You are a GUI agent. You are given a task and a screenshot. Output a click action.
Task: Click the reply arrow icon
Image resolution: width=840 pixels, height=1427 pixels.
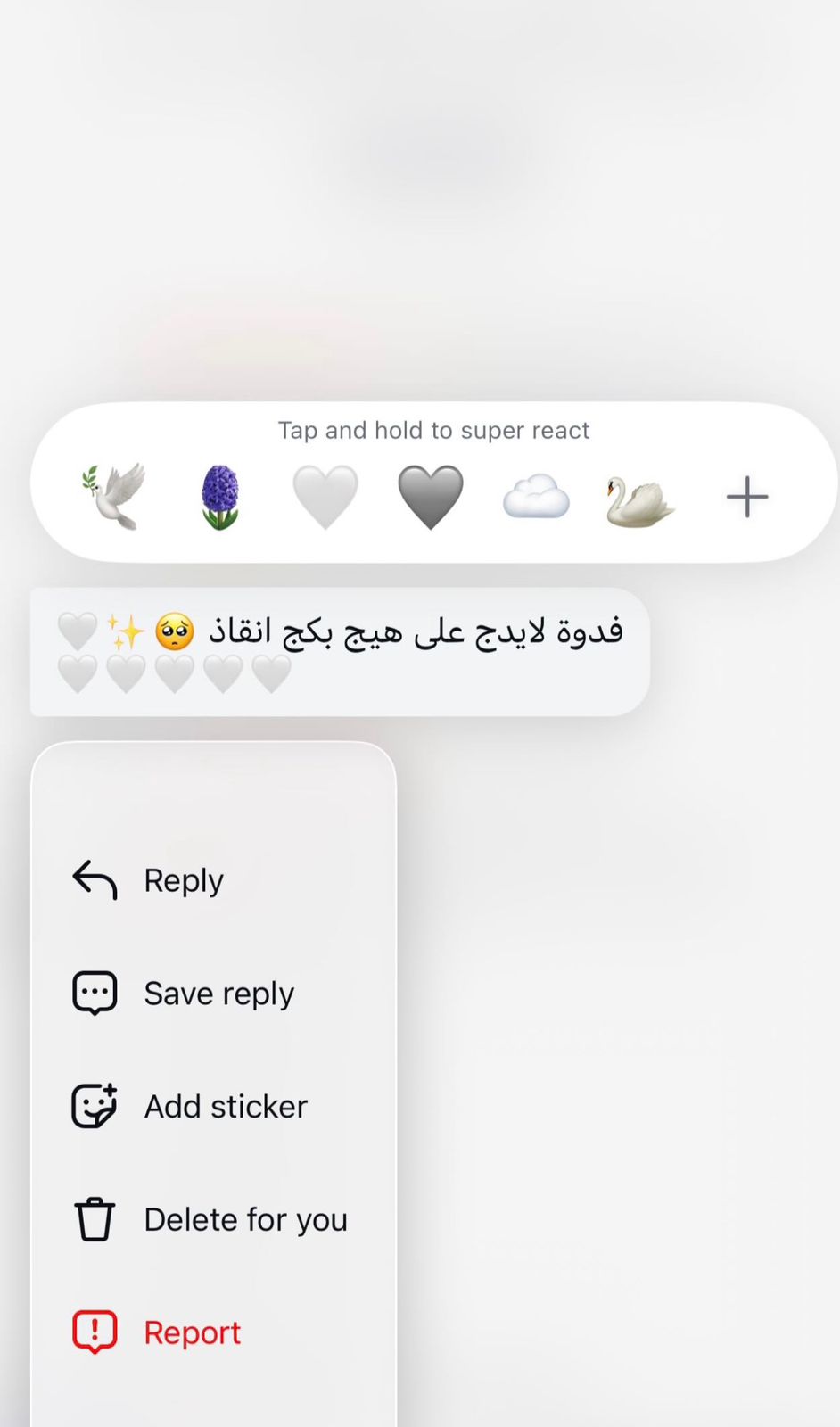point(94,880)
